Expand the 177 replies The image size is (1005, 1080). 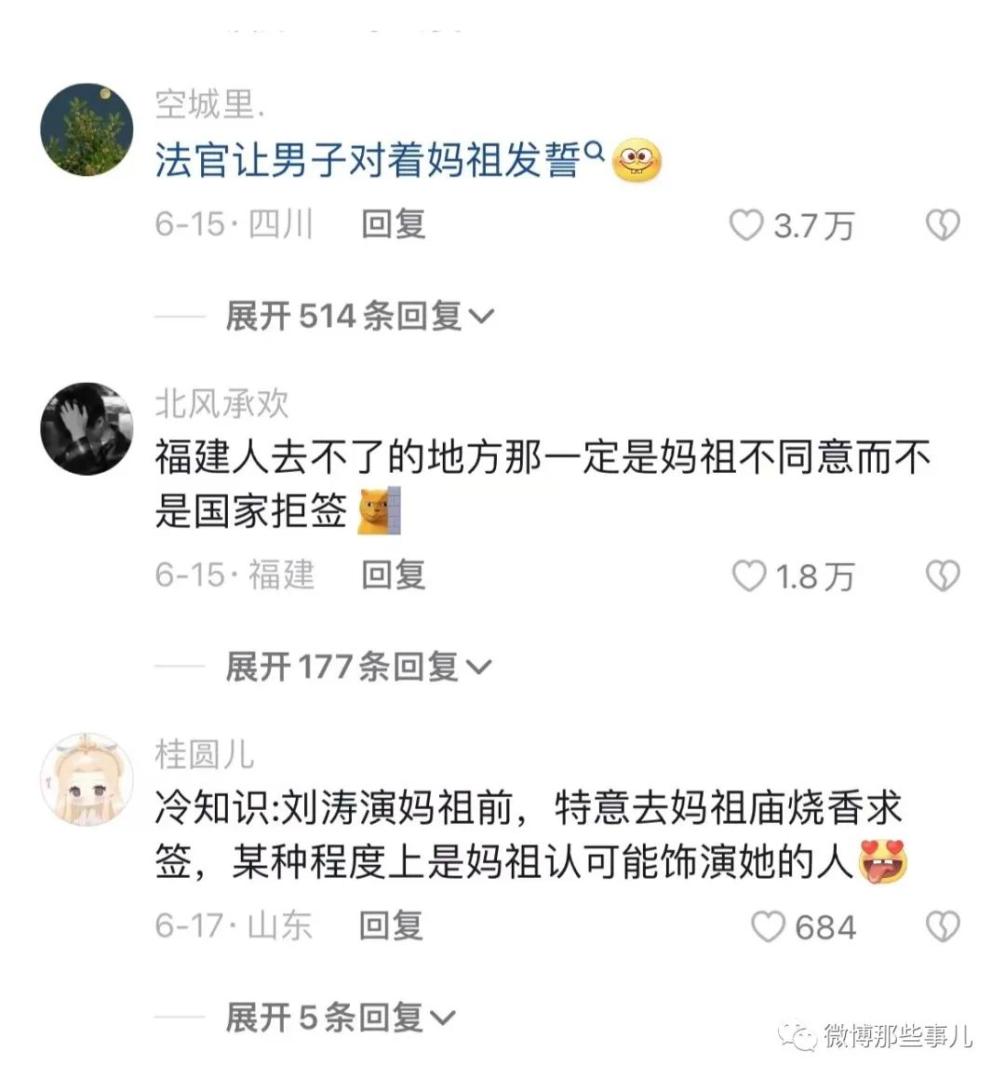(359, 667)
